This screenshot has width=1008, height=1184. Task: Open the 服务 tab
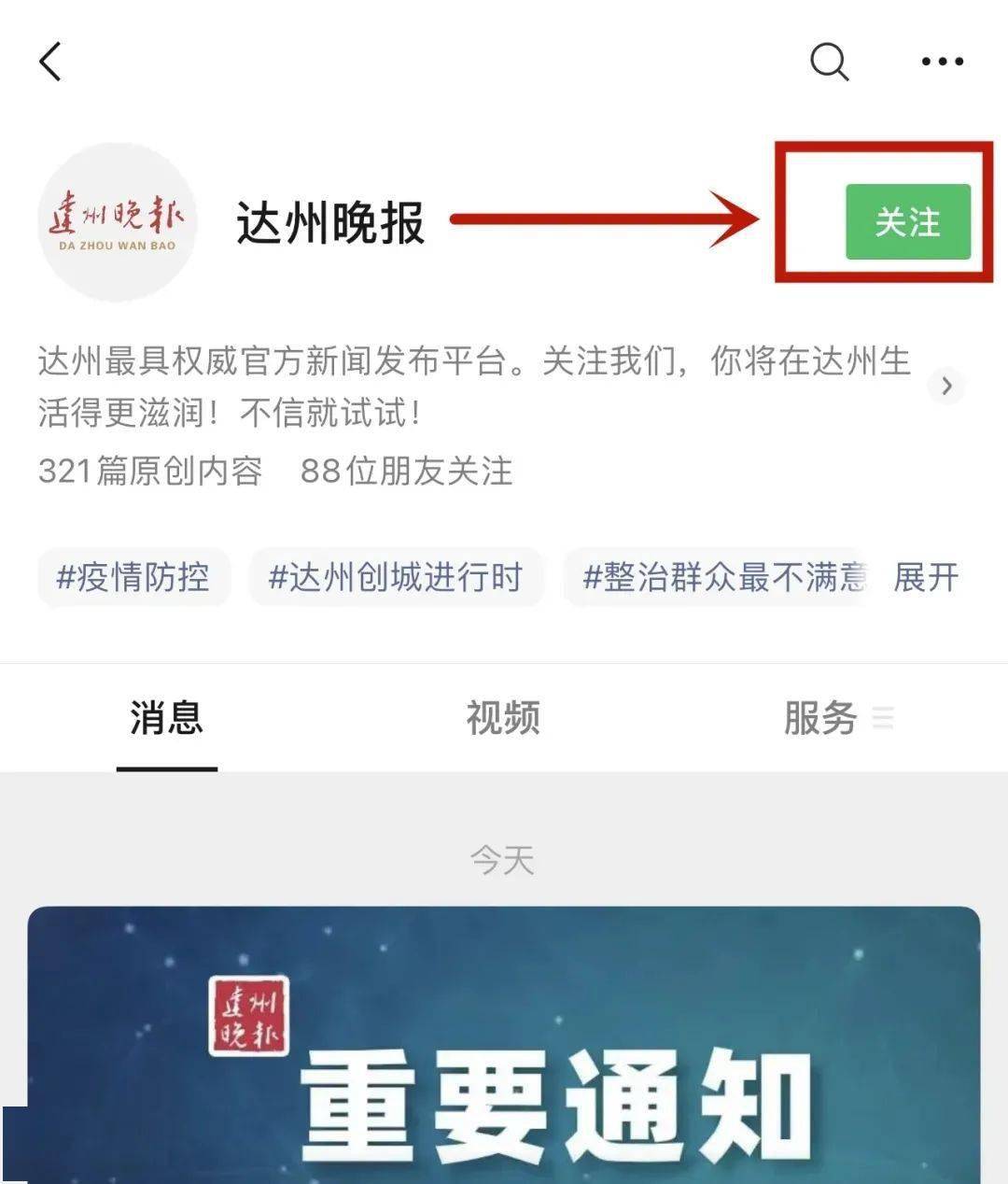tap(821, 718)
